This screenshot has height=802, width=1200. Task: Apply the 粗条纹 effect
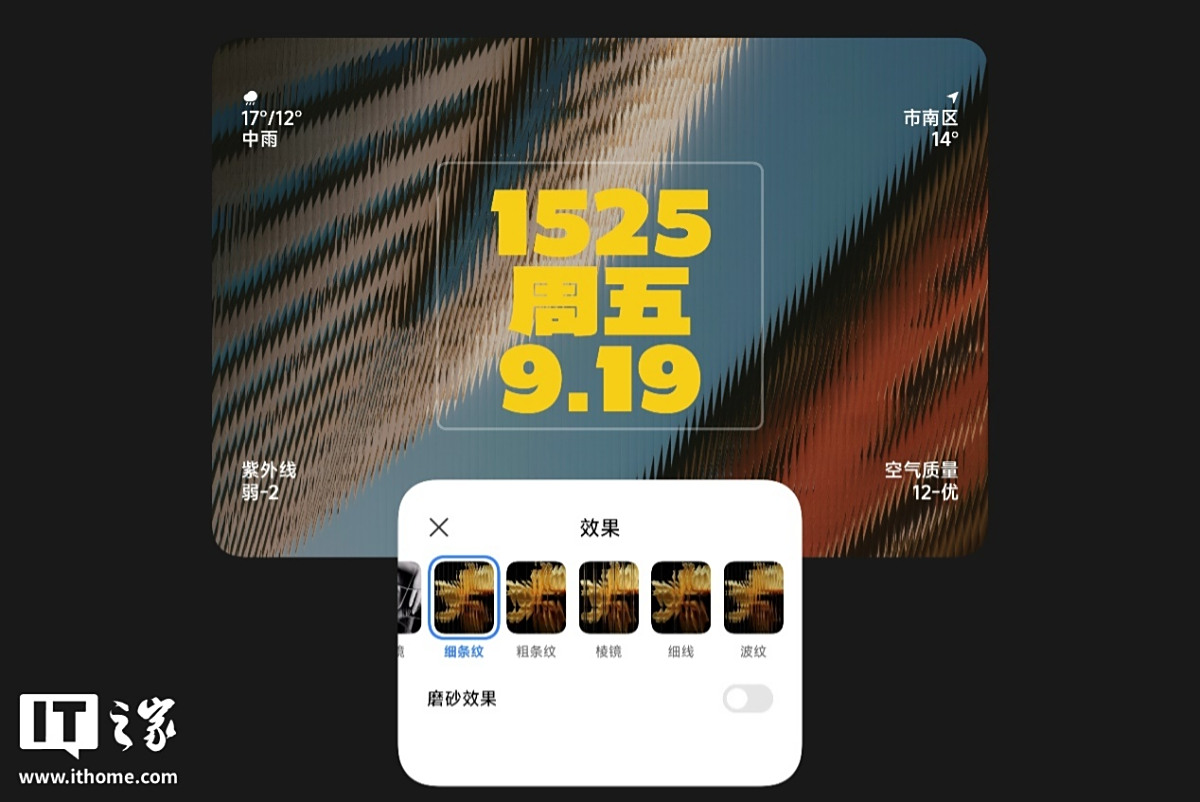pos(536,597)
